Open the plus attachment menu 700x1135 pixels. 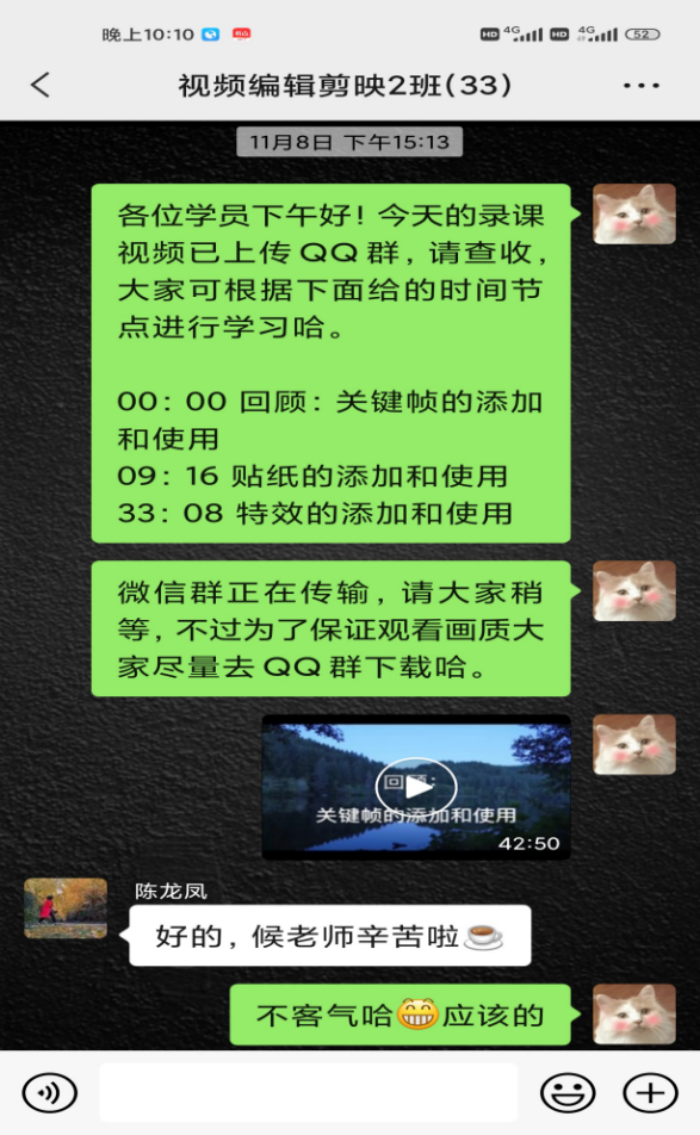pyautogui.click(x=650, y=1092)
